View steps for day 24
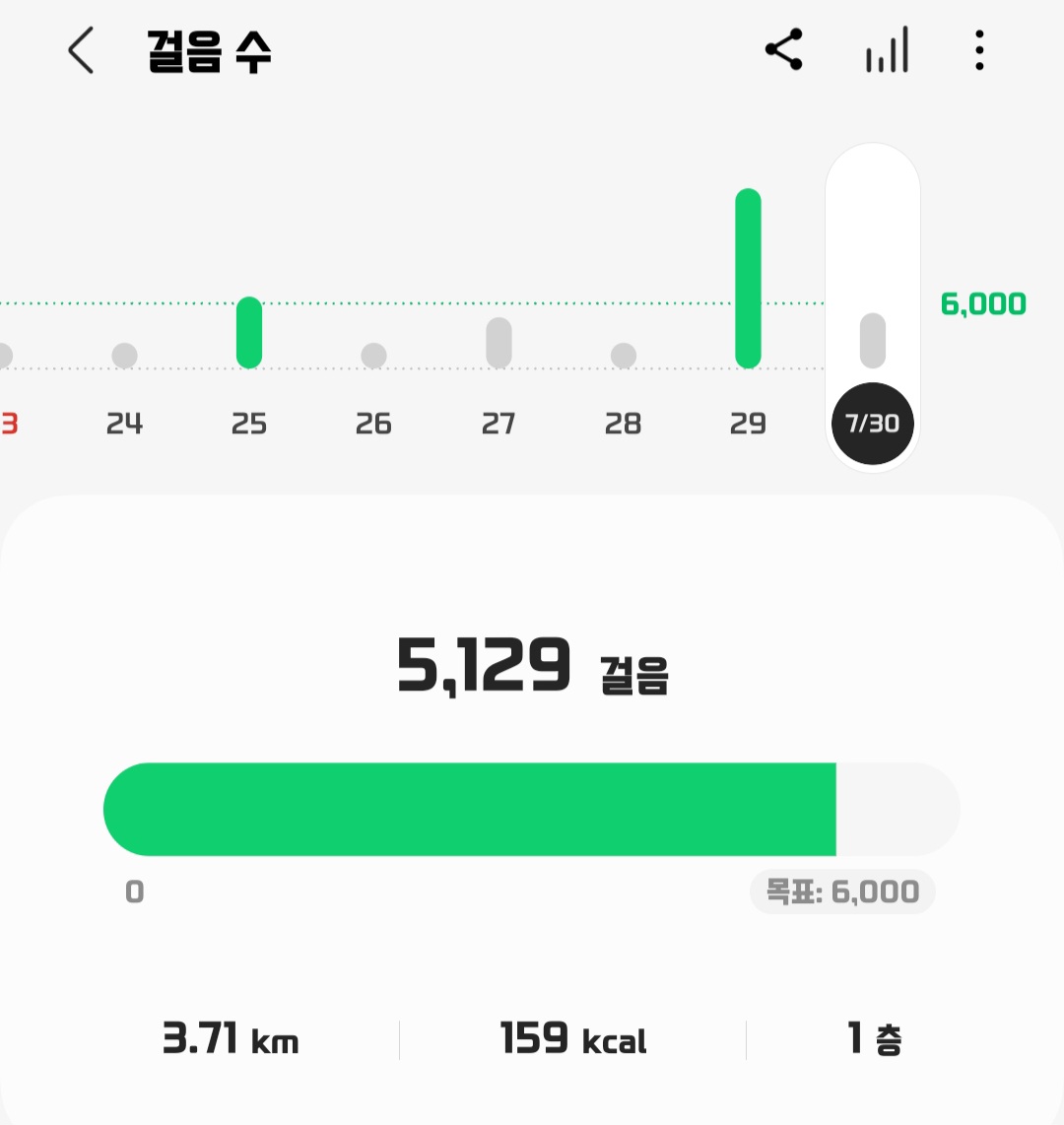This screenshot has height=1125, width=1064. 124,356
